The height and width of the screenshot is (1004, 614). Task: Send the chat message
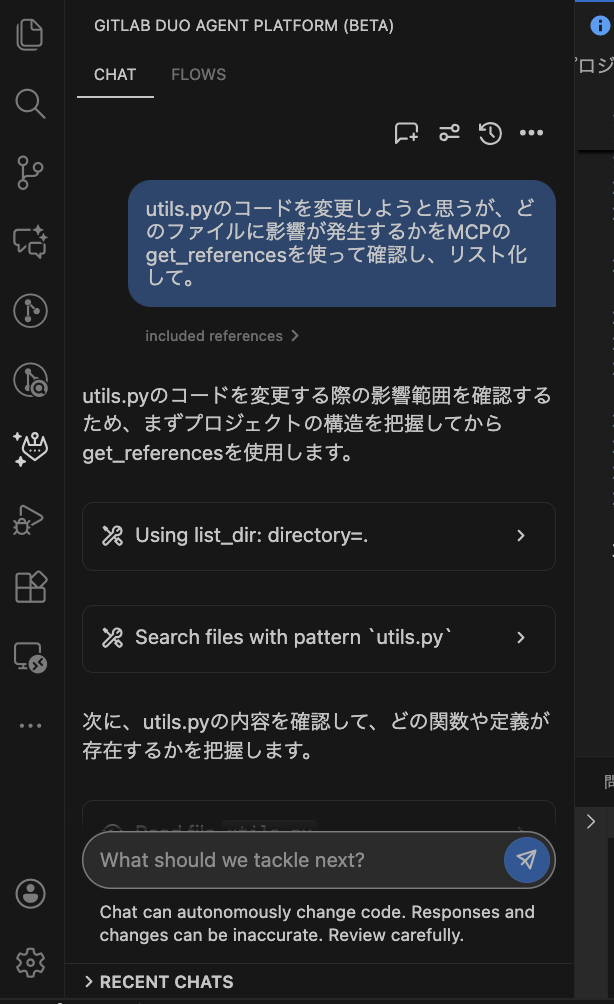click(x=527, y=859)
